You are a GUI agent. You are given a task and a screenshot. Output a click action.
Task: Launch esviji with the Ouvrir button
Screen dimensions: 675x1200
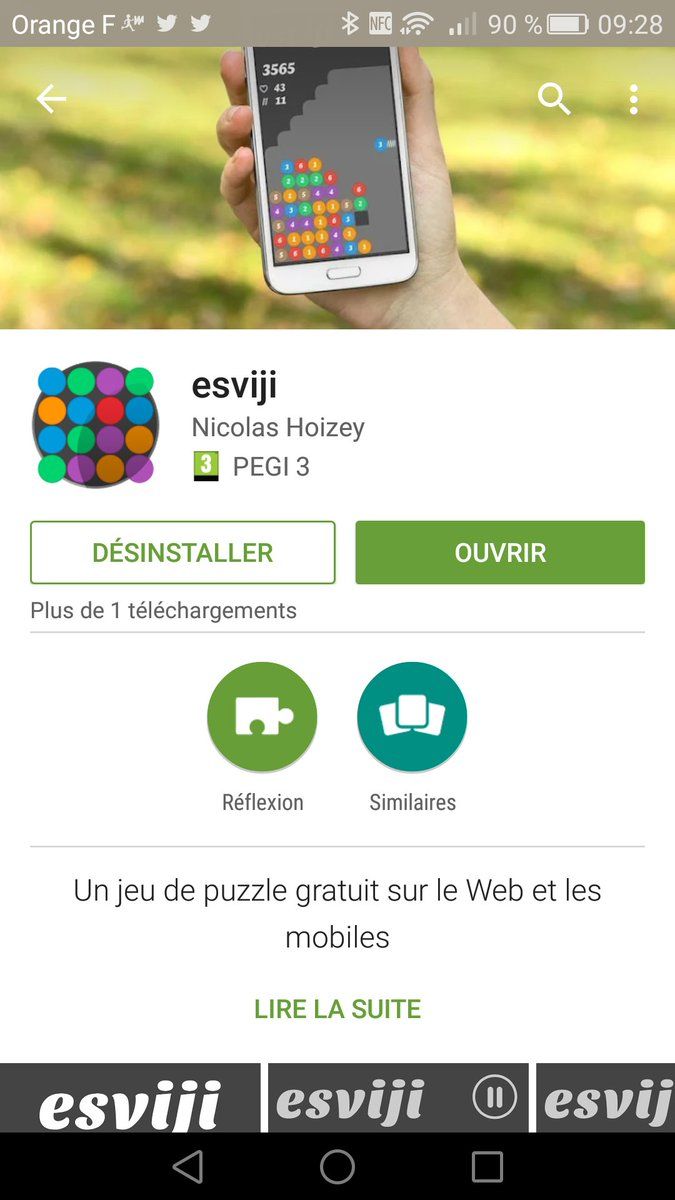500,552
